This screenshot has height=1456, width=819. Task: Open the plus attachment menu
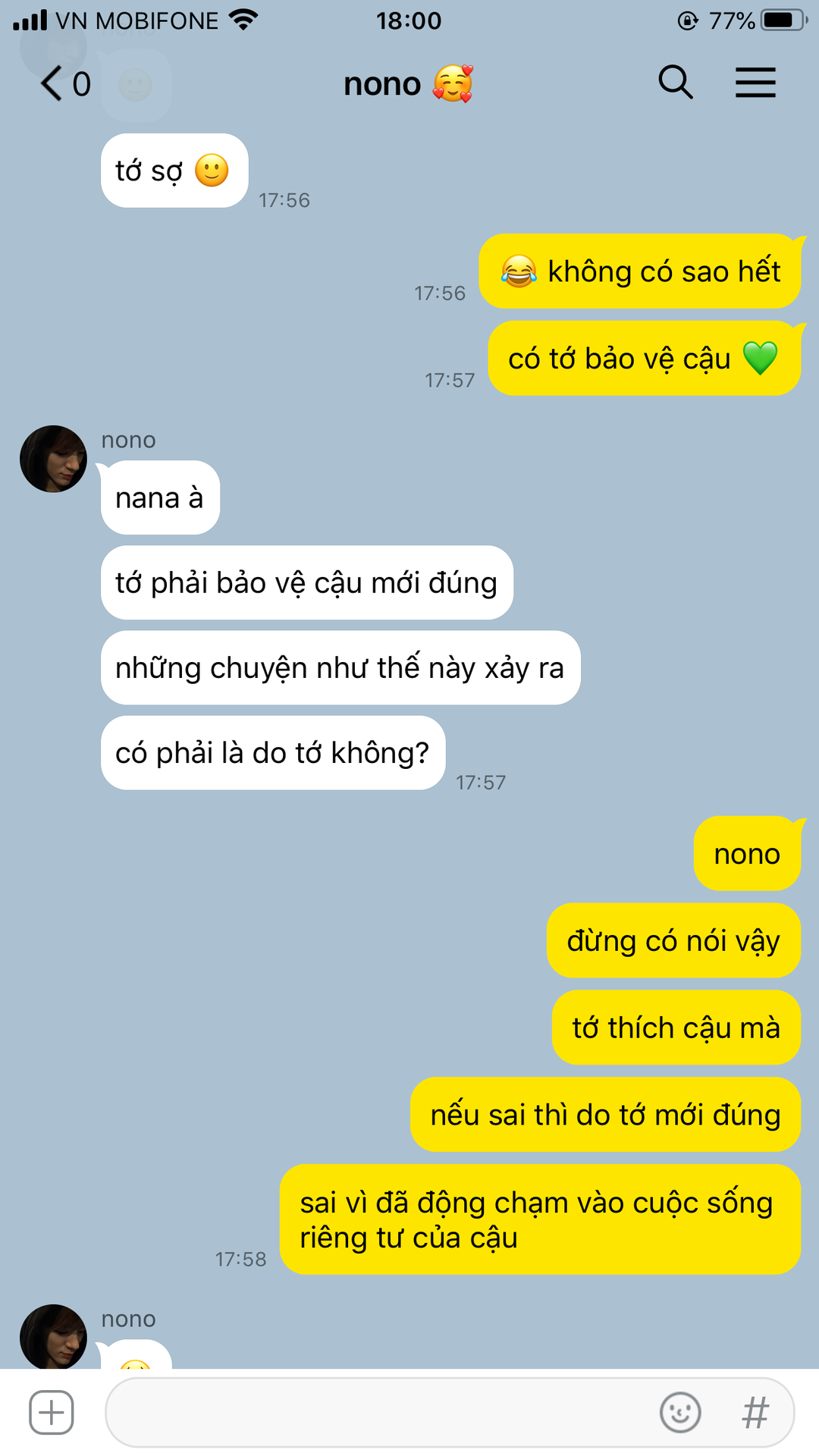(x=52, y=1413)
